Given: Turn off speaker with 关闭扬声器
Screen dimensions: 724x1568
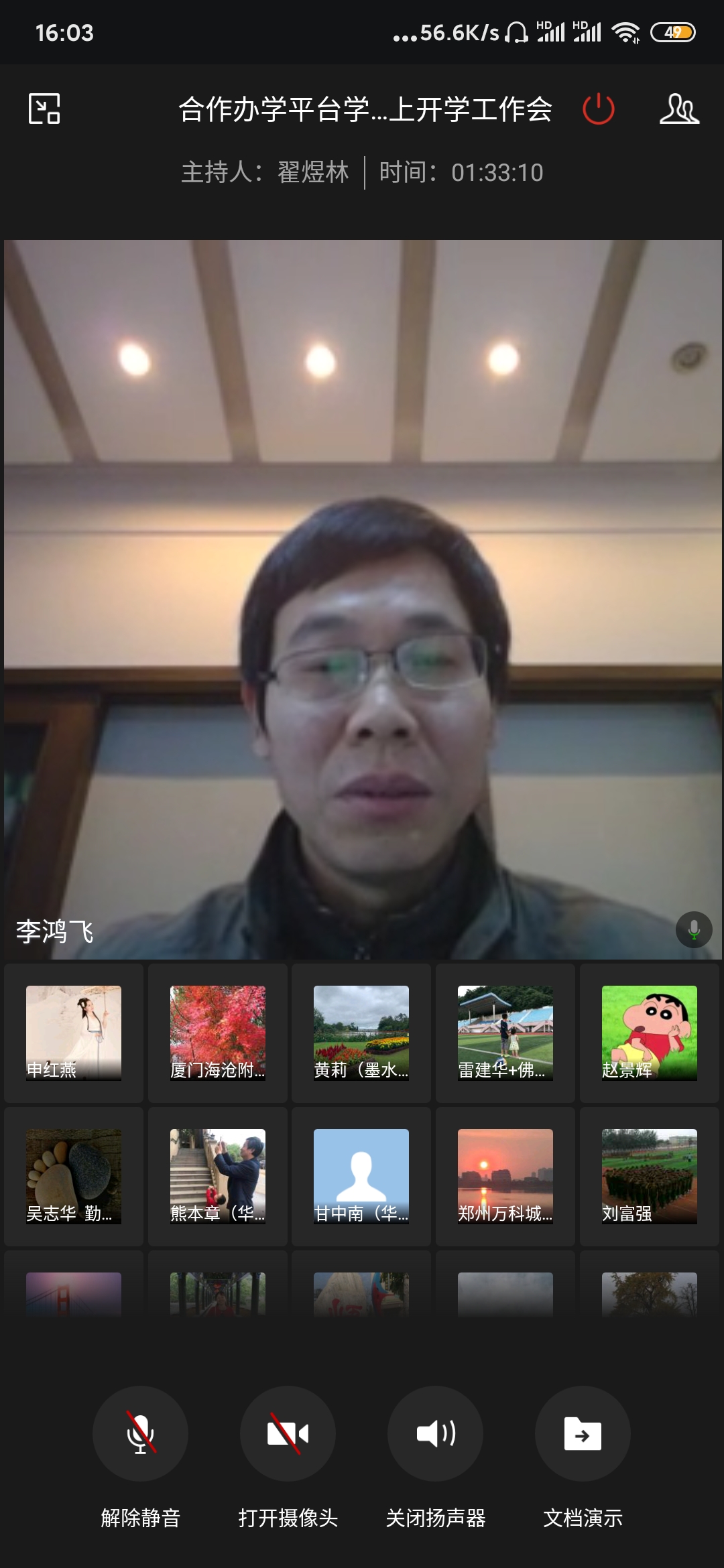Looking at the screenshot, I should click(x=435, y=1433).
